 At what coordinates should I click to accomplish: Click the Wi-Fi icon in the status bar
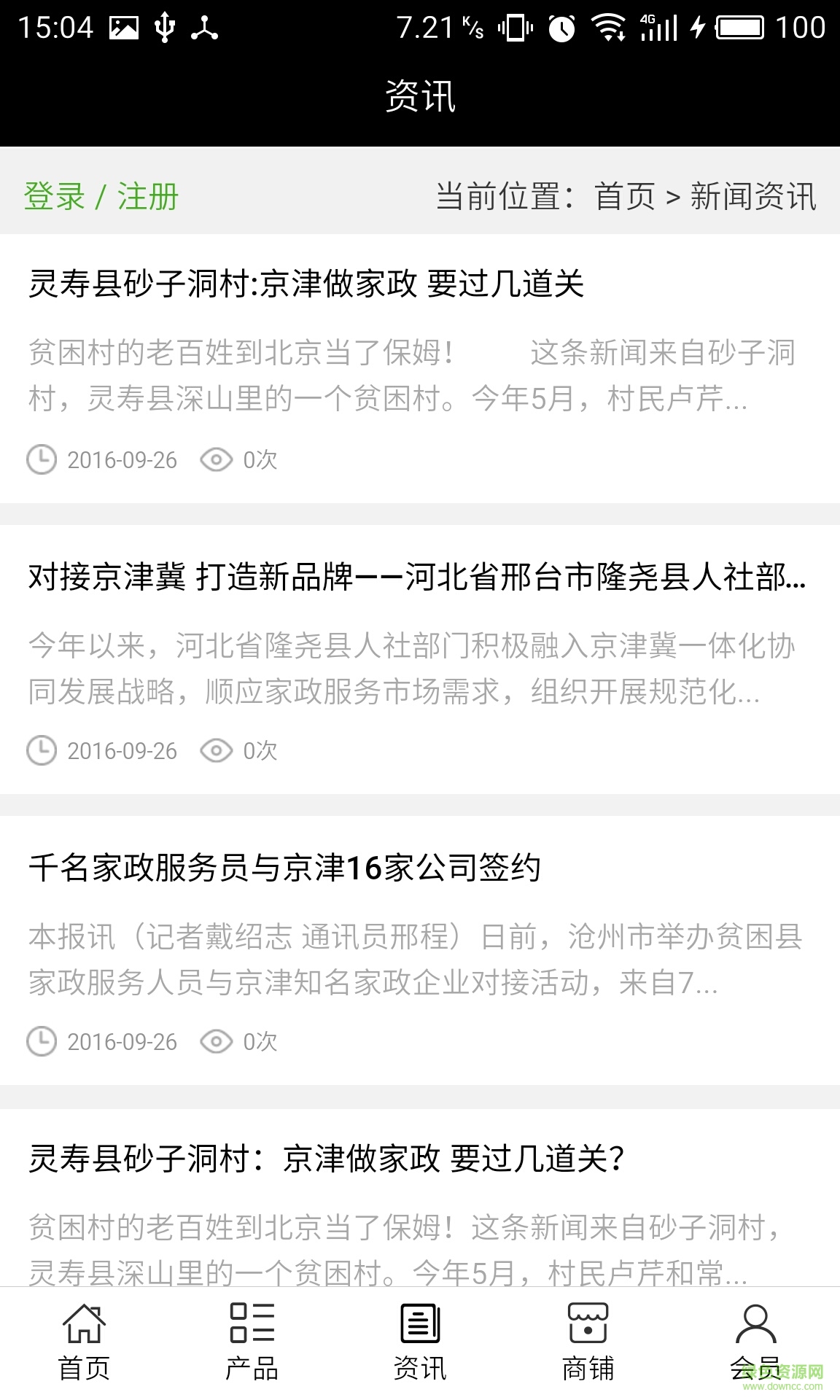click(x=607, y=28)
